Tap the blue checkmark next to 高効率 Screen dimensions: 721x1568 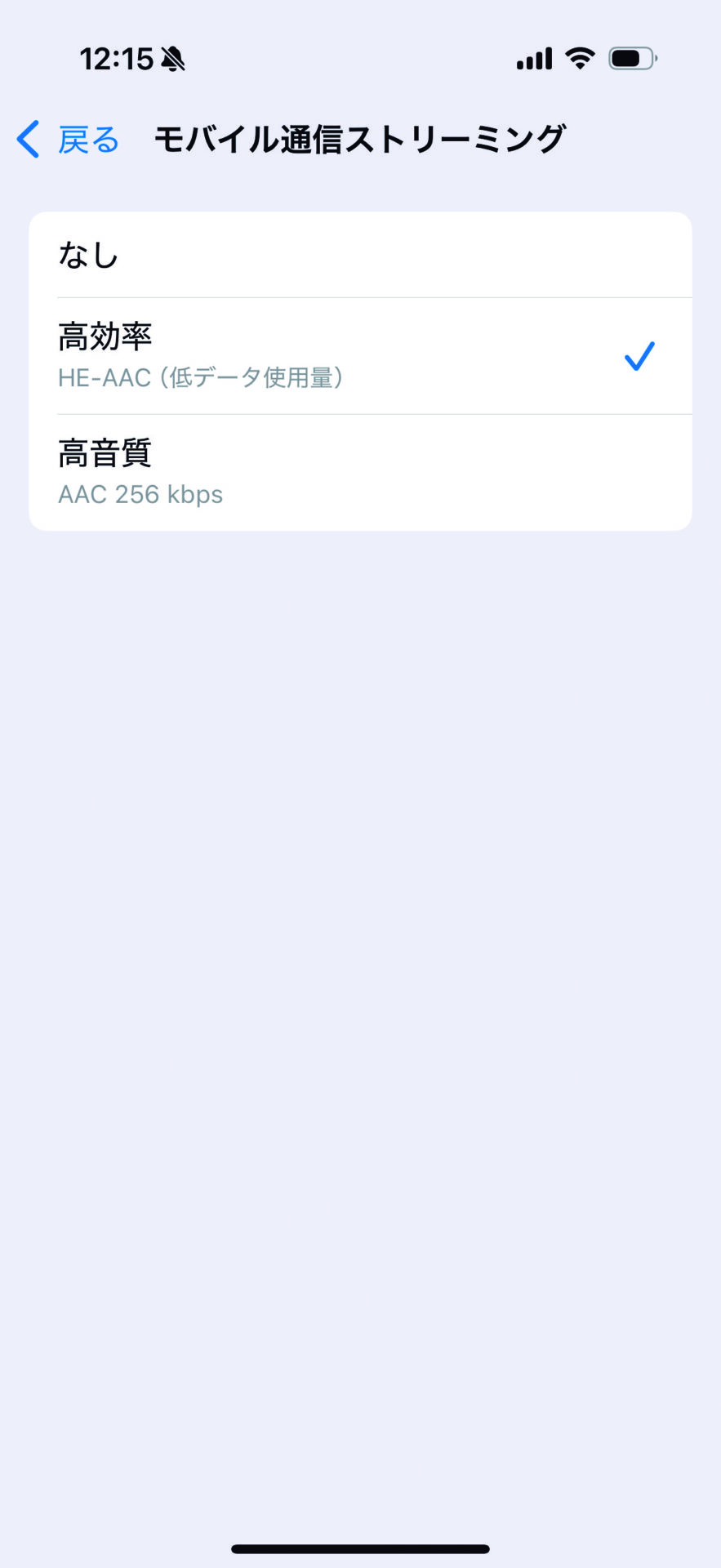pos(640,355)
